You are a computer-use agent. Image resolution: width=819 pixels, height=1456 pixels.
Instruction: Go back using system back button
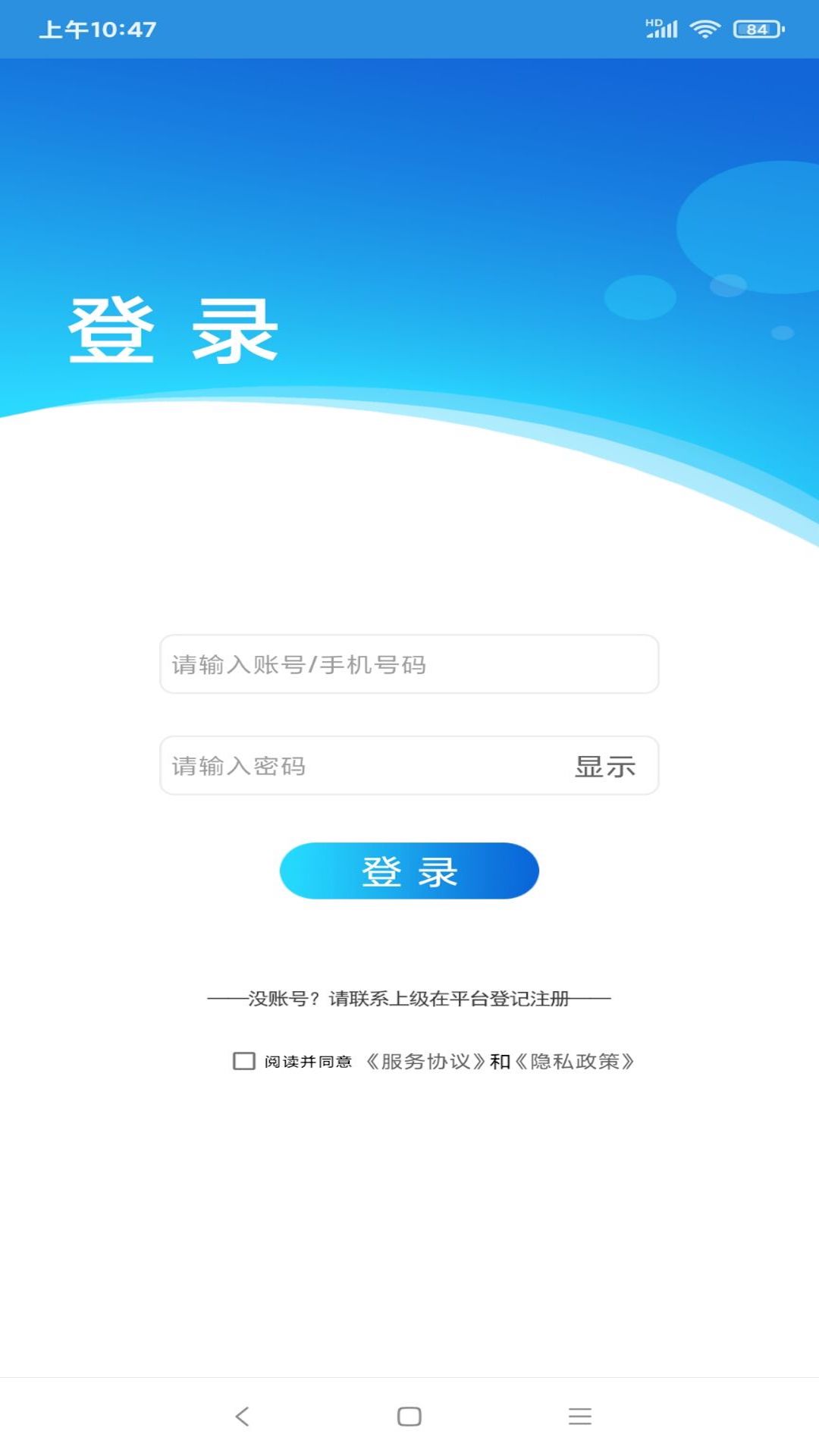242,1416
